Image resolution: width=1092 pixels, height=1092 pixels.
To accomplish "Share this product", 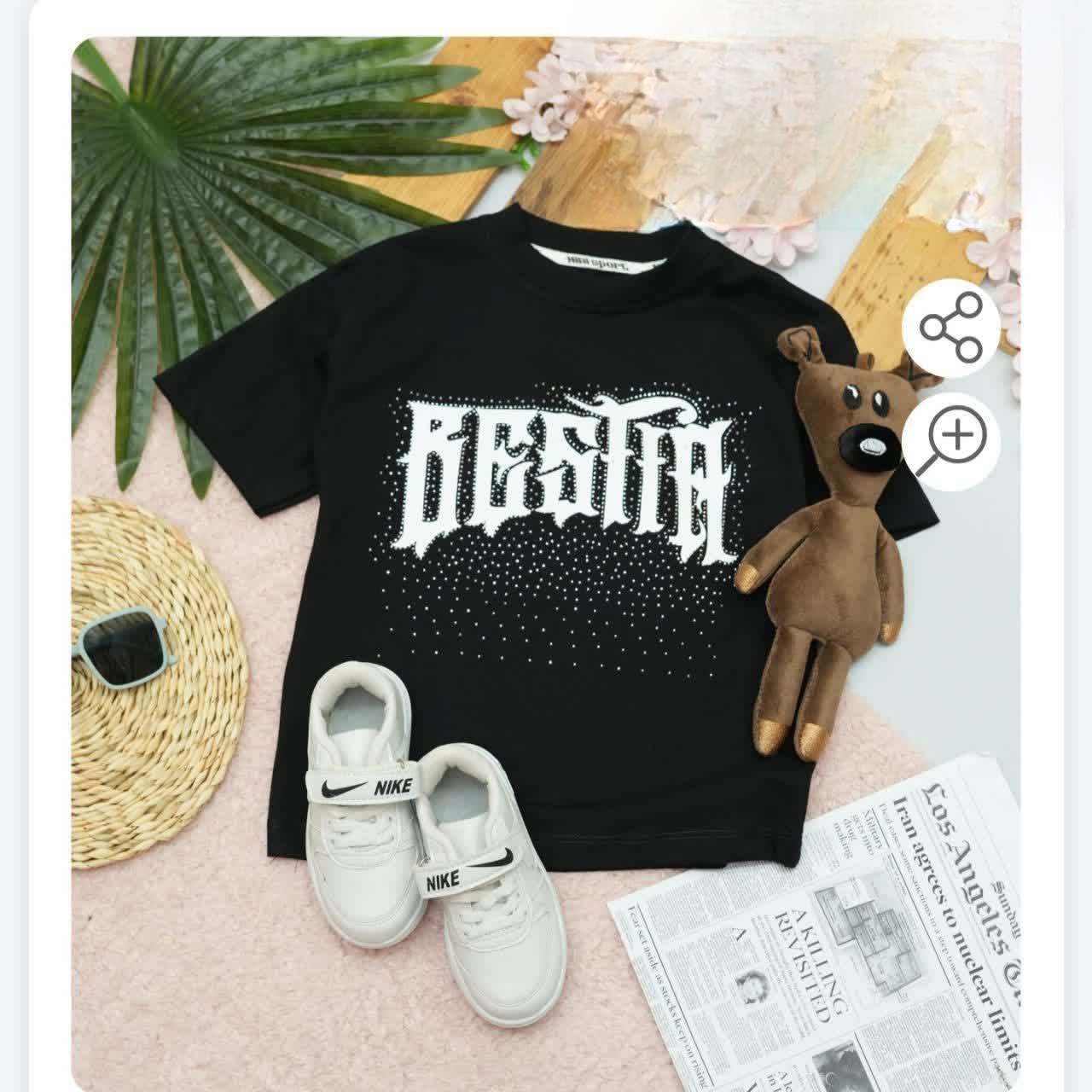I will [x=951, y=328].
